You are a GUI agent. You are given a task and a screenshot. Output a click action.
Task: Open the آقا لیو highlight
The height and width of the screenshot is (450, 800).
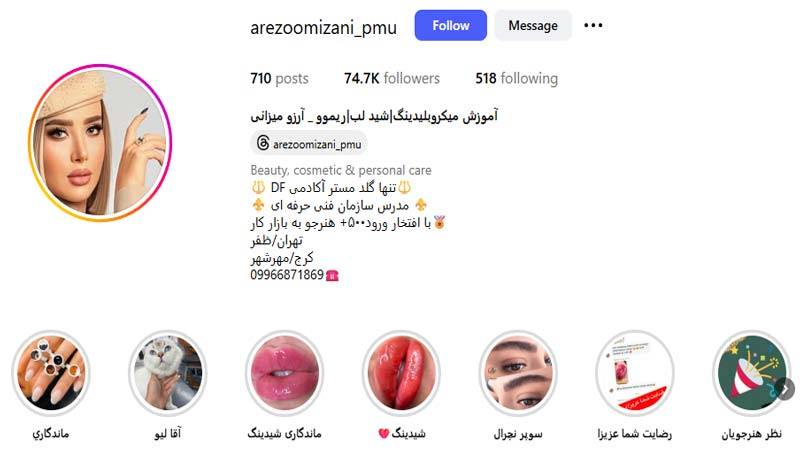click(167, 373)
